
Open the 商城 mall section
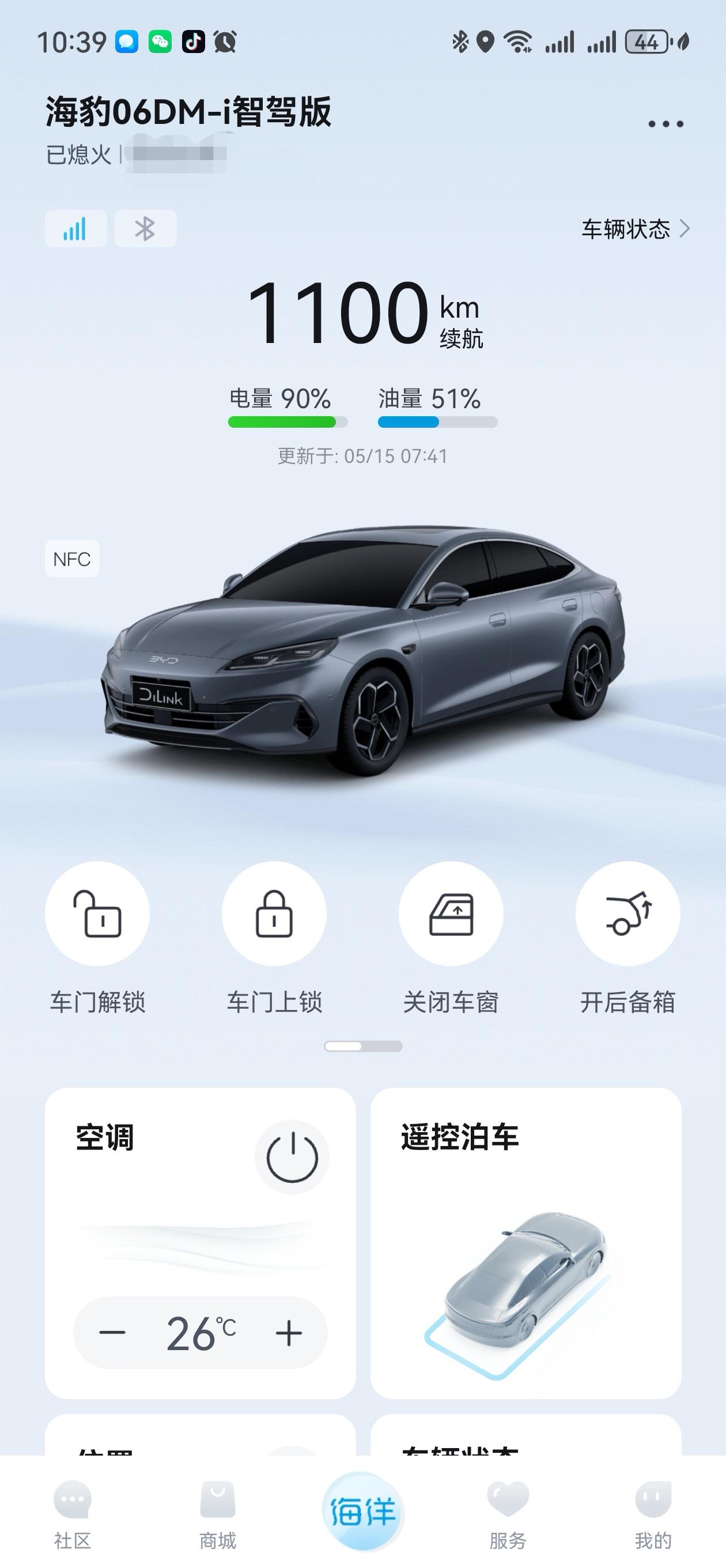[x=217, y=1516]
